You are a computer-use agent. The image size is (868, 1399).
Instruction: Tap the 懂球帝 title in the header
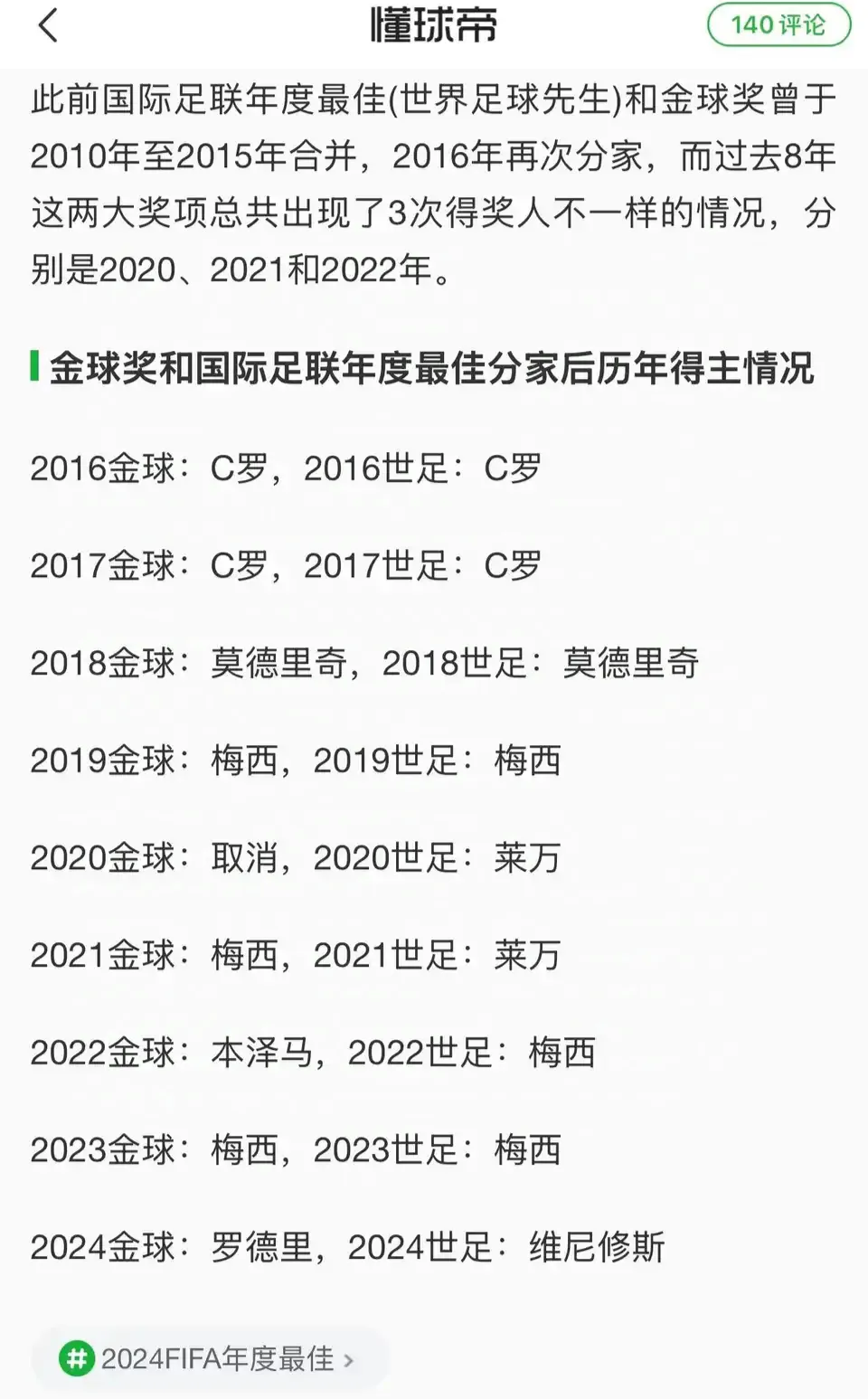point(434,26)
